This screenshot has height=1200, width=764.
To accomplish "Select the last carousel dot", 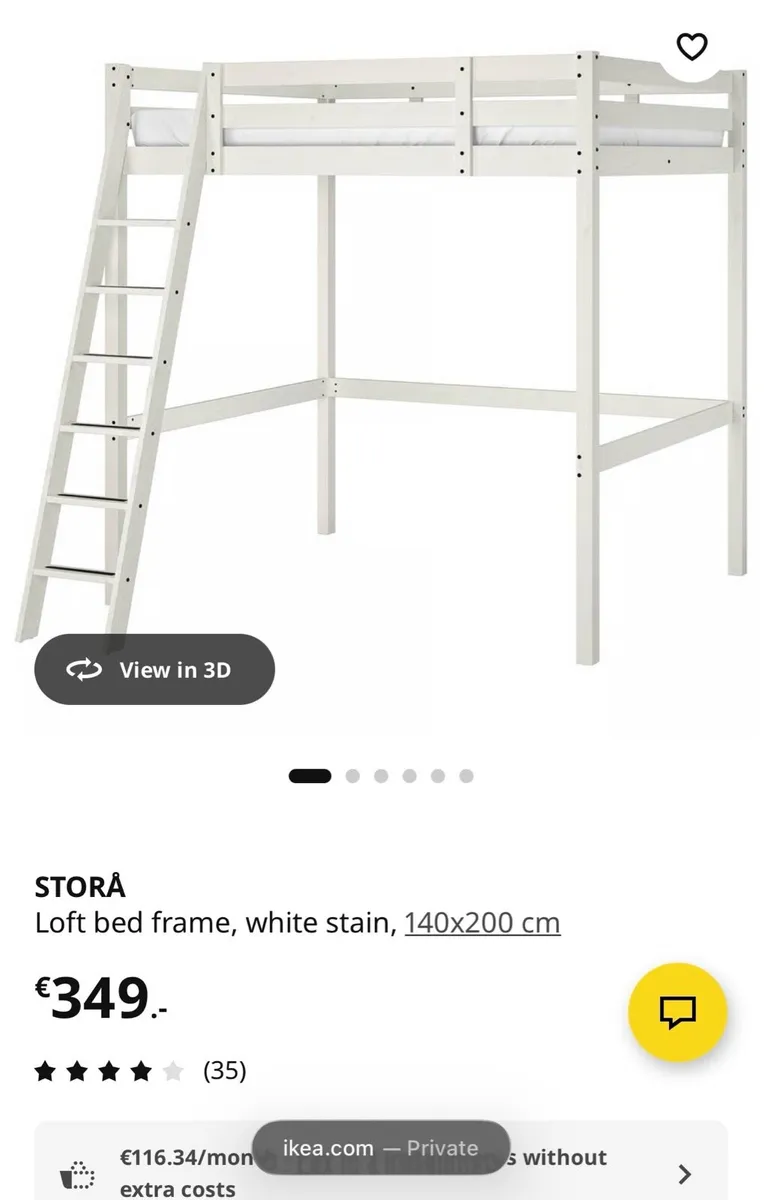I will point(465,775).
